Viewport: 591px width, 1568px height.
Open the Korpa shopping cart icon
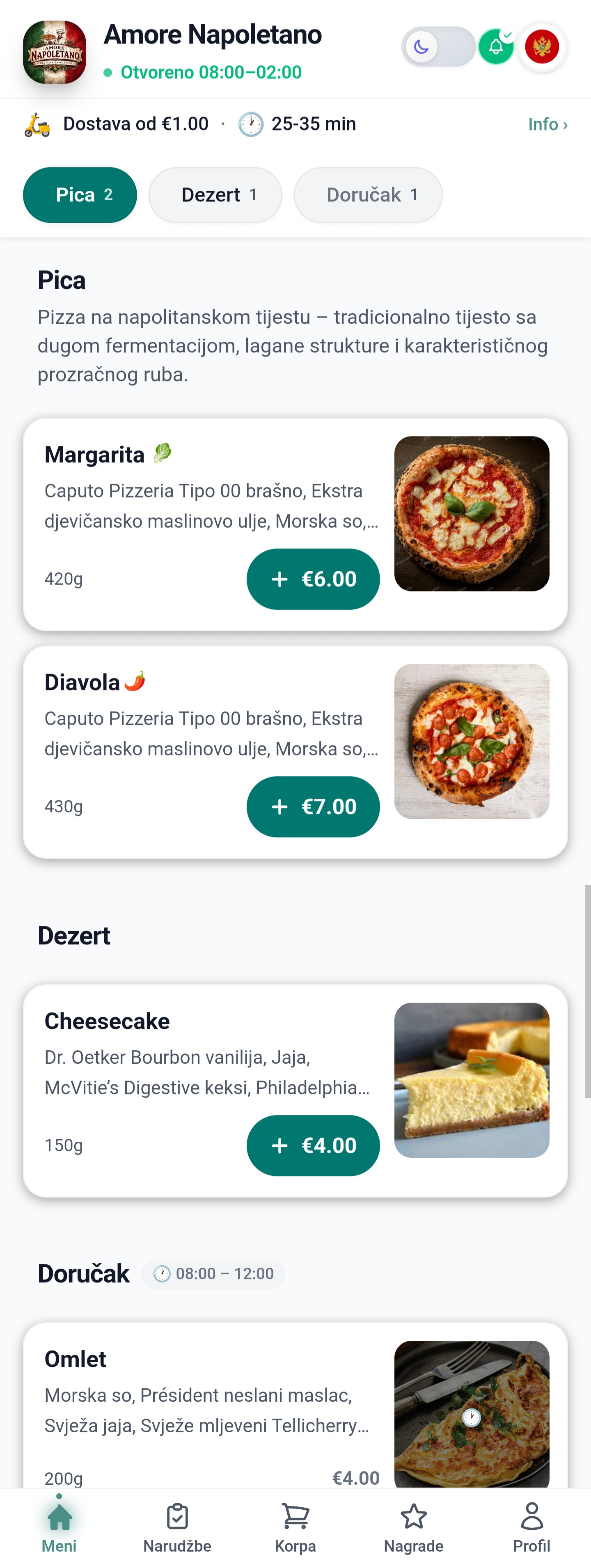point(295,1515)
